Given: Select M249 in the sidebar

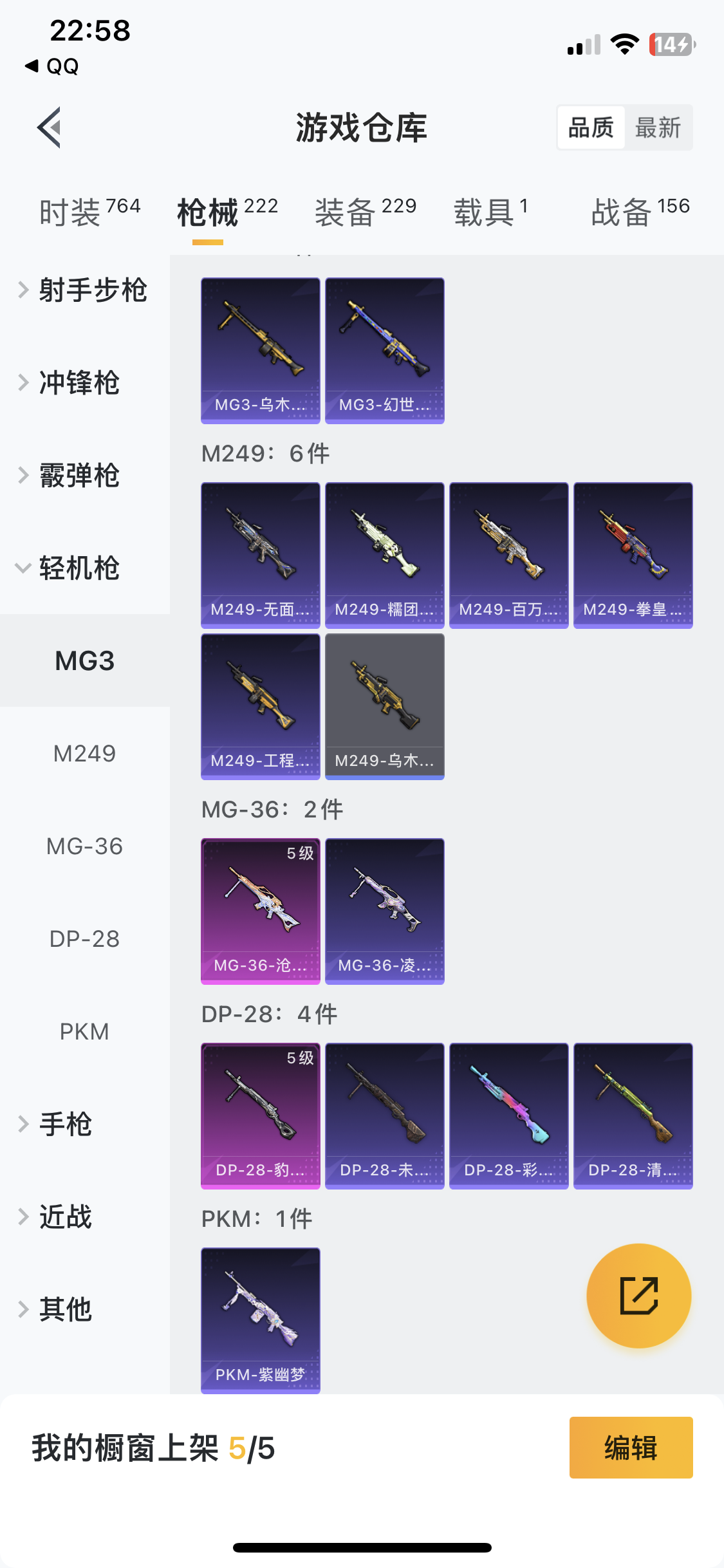Looking at the screenshot, I should (x=84, y=753).
